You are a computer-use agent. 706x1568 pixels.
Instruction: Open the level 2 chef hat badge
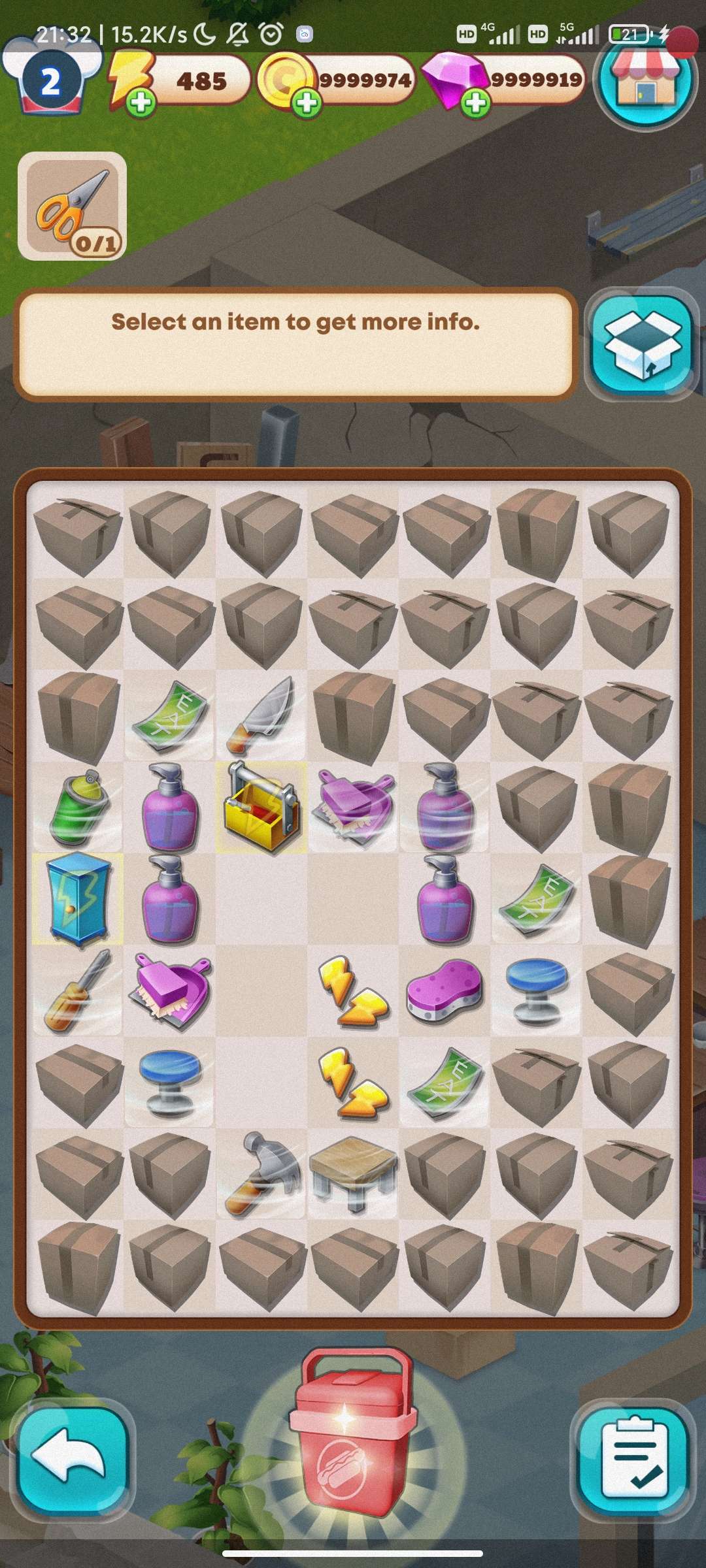[51, 81]
